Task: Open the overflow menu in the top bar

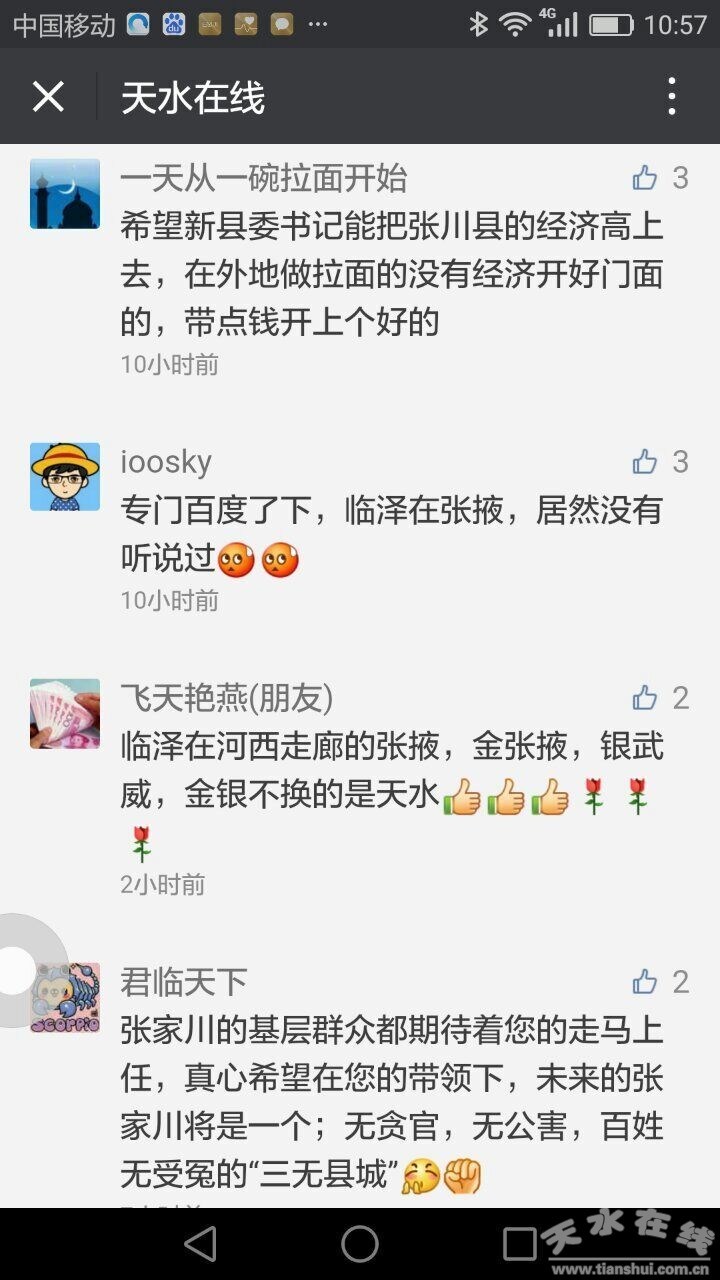Action: coord(671,97)
